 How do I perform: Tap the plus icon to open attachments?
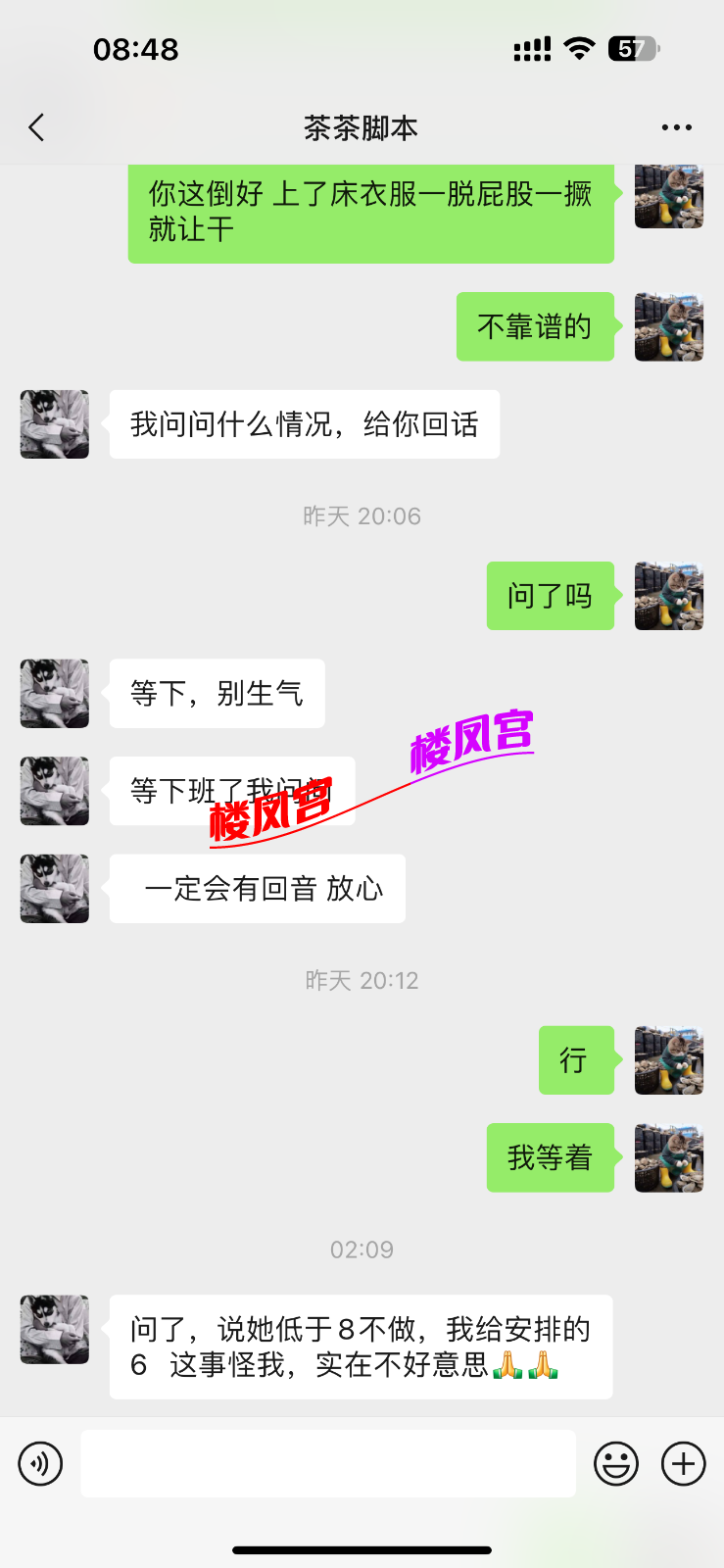click(683, 1463)
